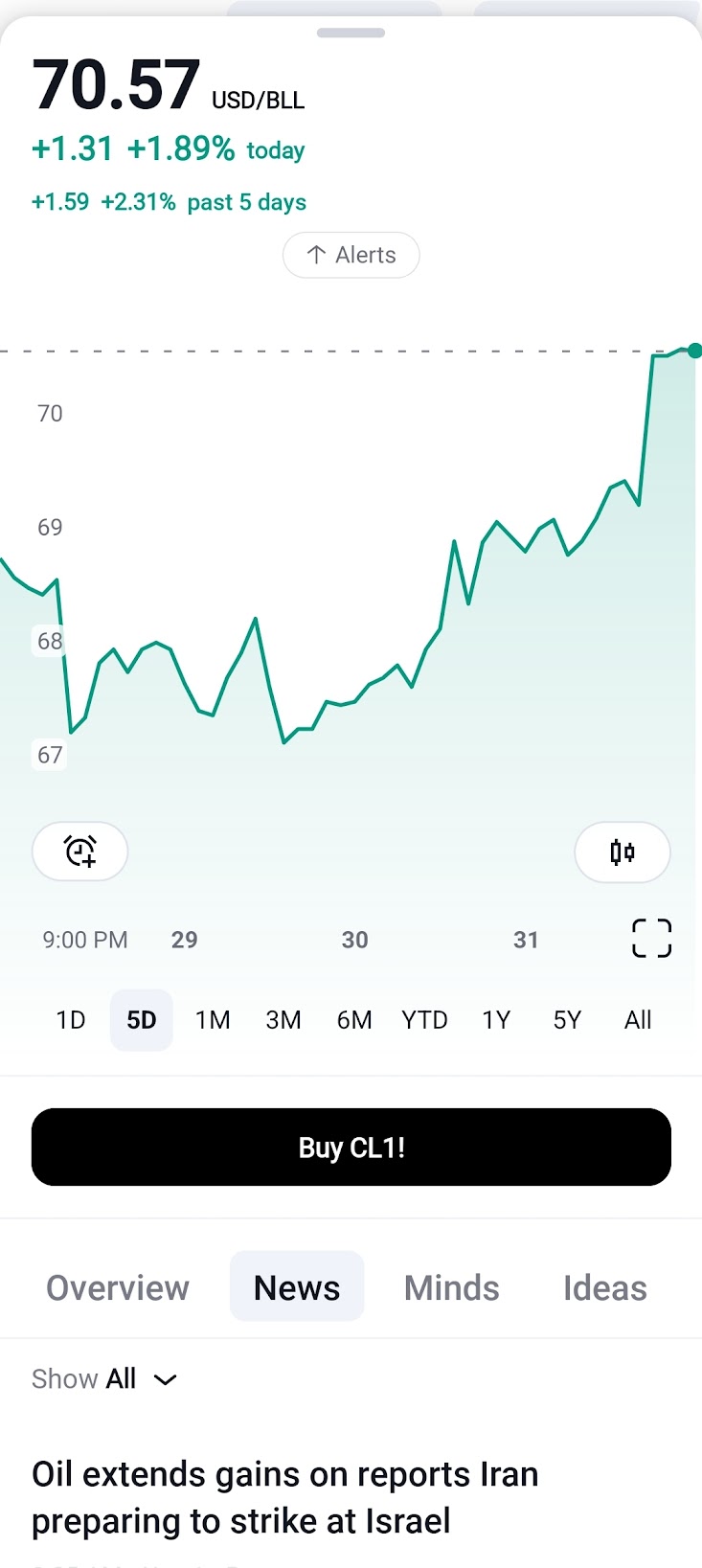Tap the Buy CL1! button

[x=351, y=1147]
